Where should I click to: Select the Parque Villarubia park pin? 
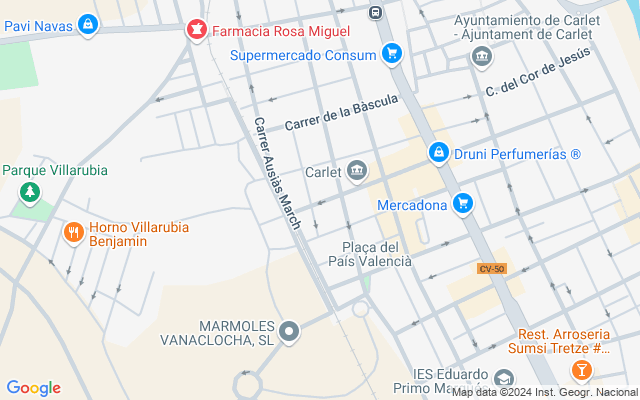pyautogui.click(x=30, y=193)
